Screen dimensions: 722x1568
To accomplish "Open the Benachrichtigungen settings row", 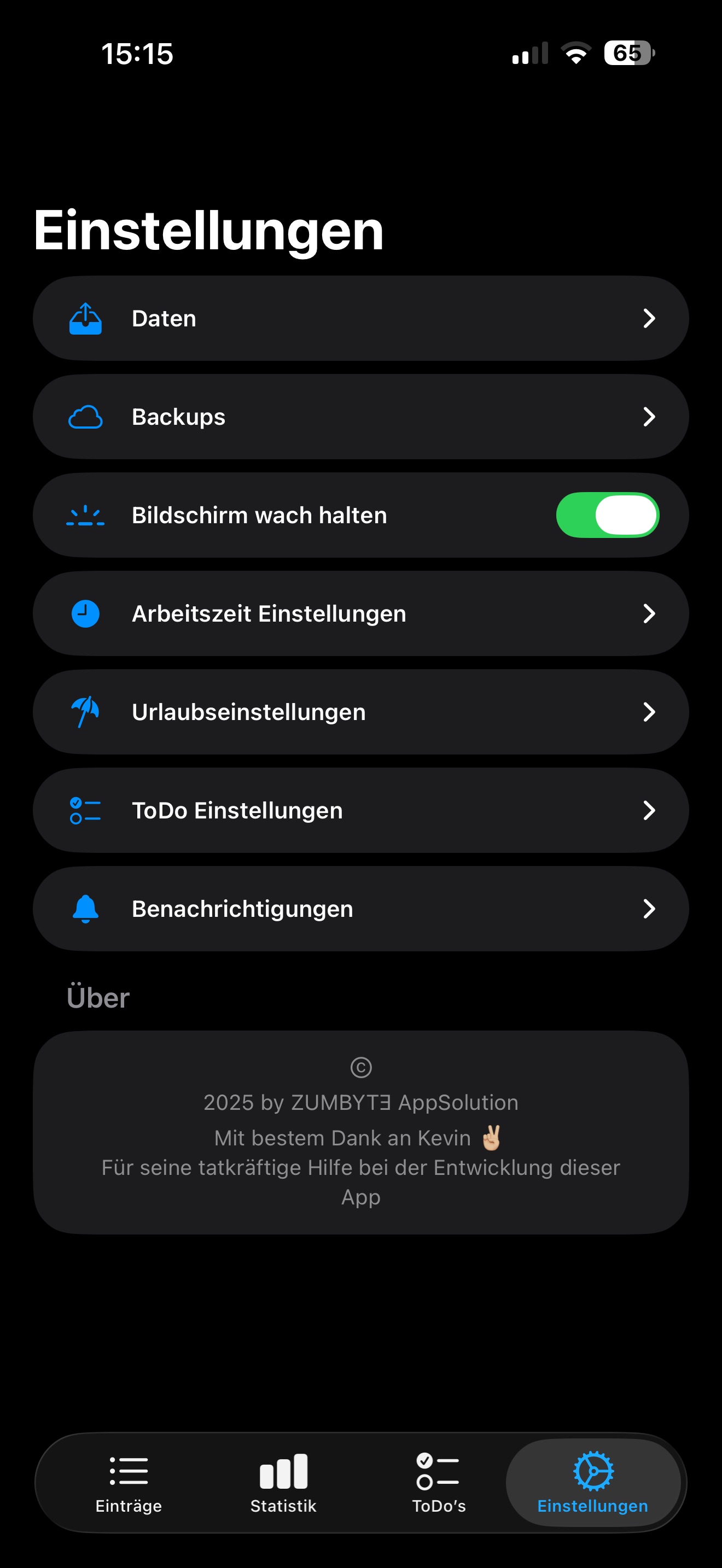I will (x=361, y=908).
